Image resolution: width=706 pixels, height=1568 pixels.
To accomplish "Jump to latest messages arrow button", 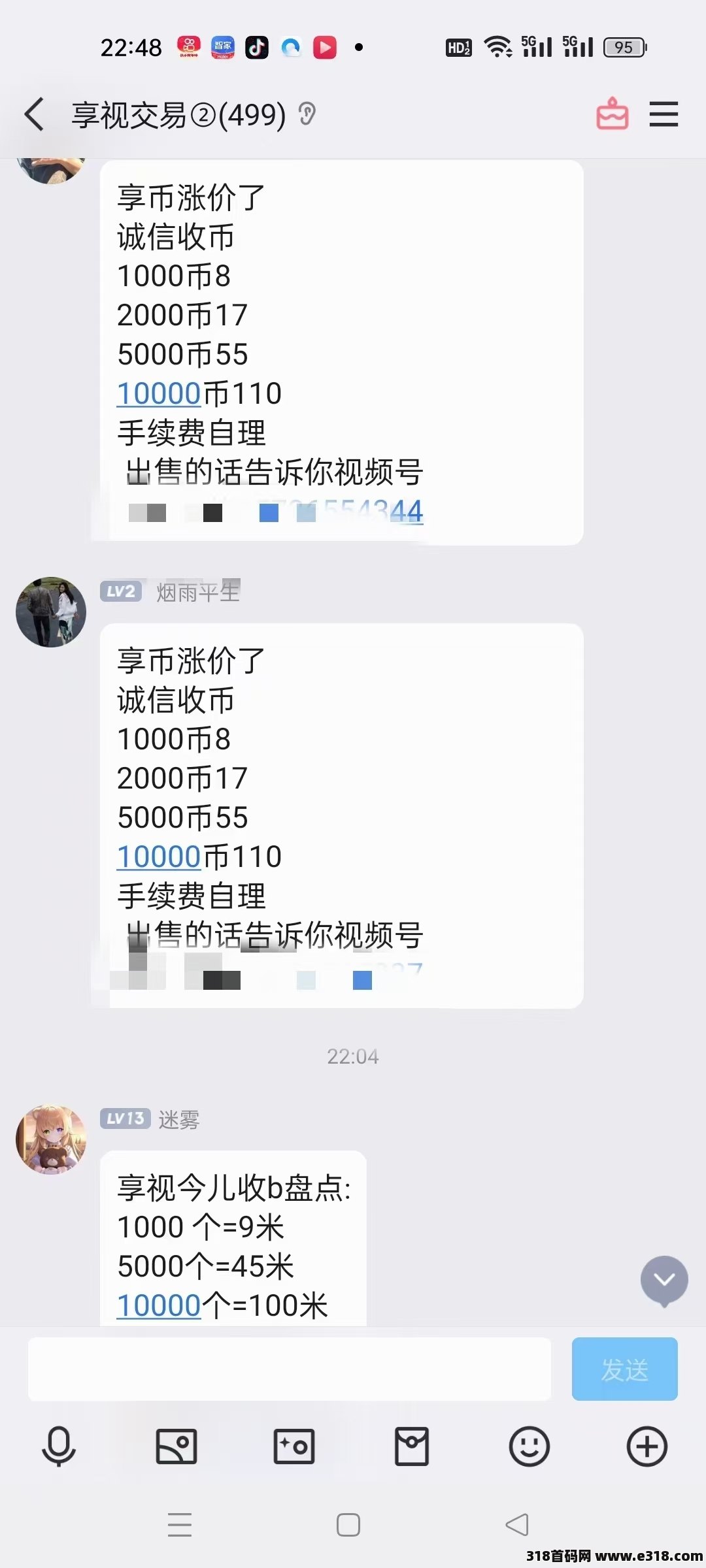I will pyautogui.click(x=664, y=1280).
